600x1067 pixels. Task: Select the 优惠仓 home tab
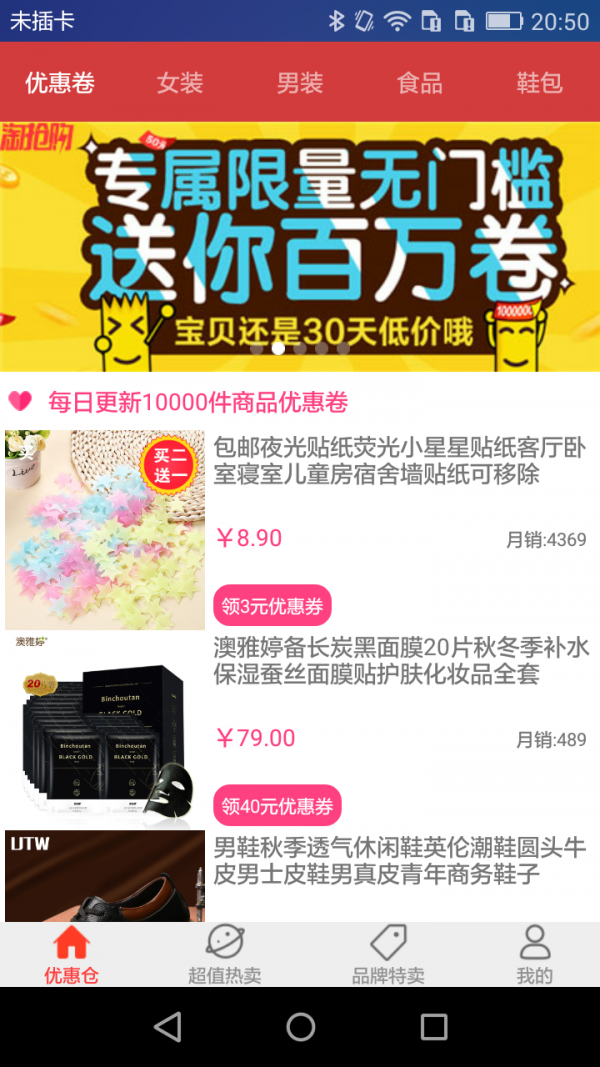tap(71, 955)
